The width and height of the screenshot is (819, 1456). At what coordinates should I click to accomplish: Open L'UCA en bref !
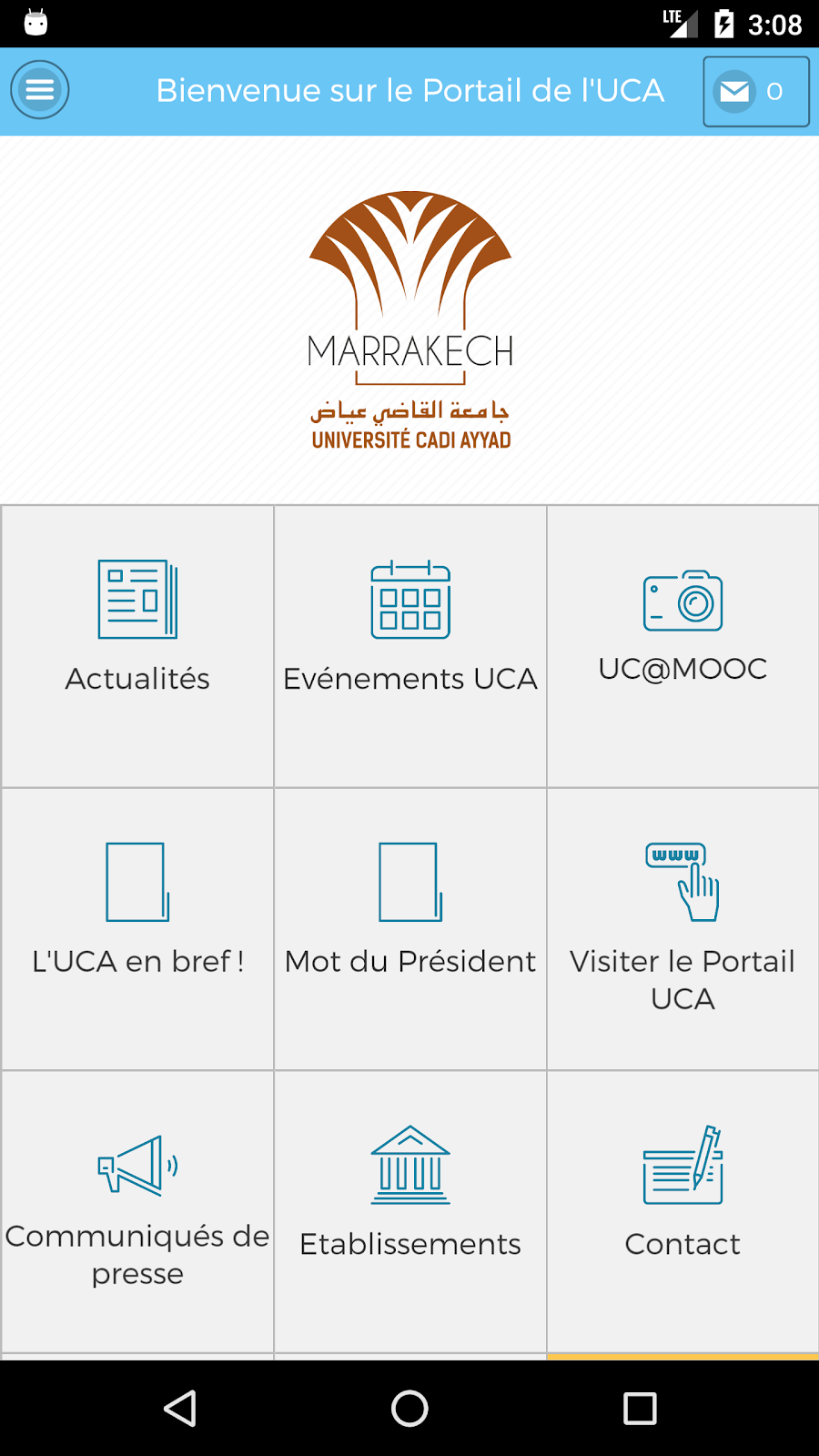pyautogui.click(x=137, y=928)
